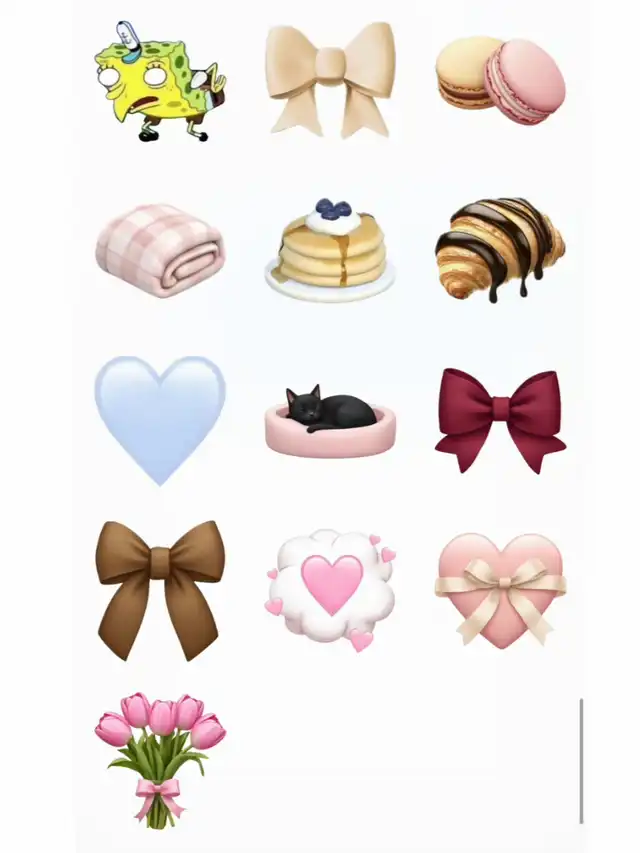Tap the blueberry pancakes sticker
Screen dimensions: 640x853
(330, 250)
